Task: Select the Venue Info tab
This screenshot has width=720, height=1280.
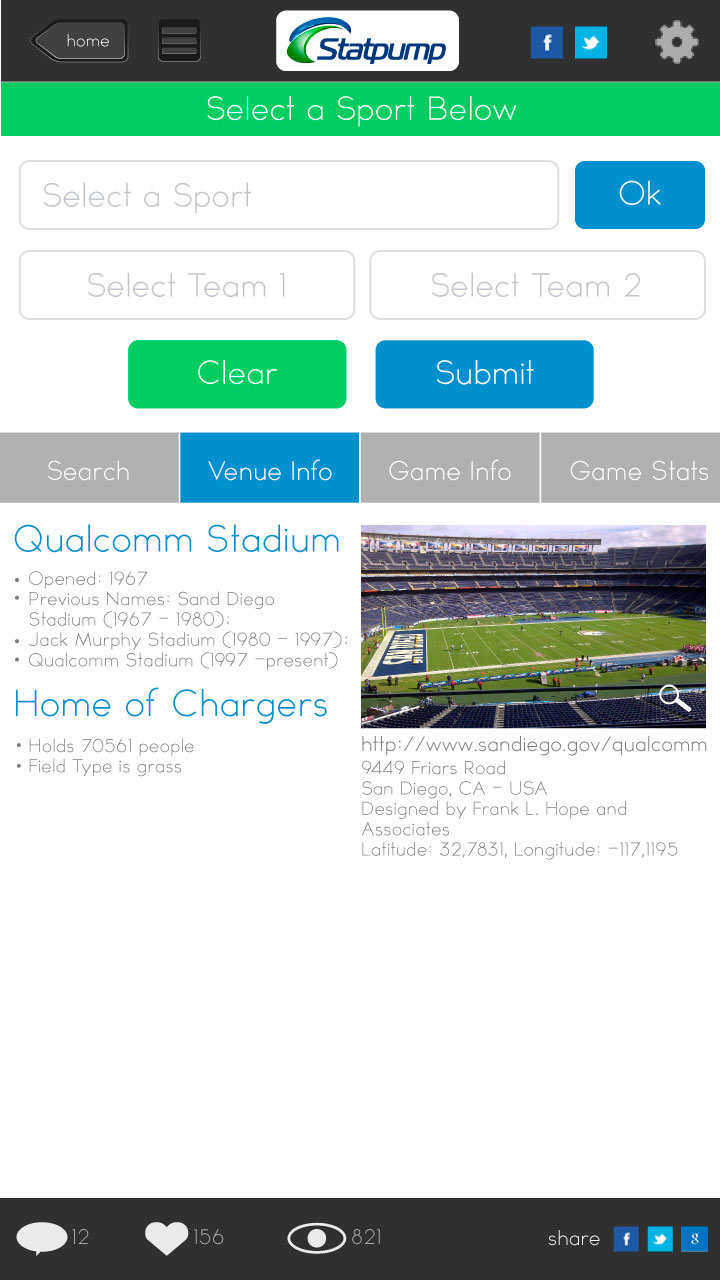Action: tap(270, 468)
